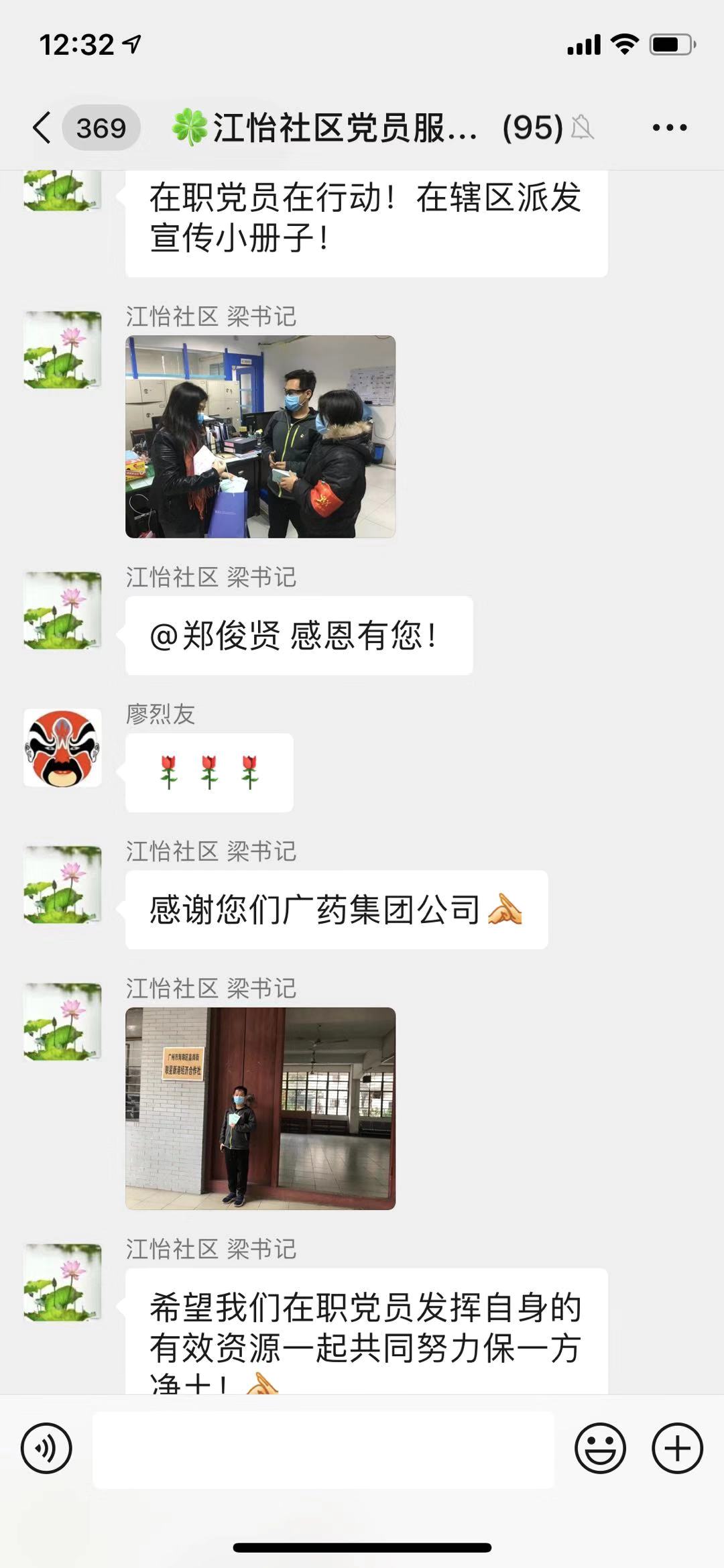Switch to voice message input
The height and width of the screenshot is (1568, 724).
pyautogui.click(x=46, y=1447)
